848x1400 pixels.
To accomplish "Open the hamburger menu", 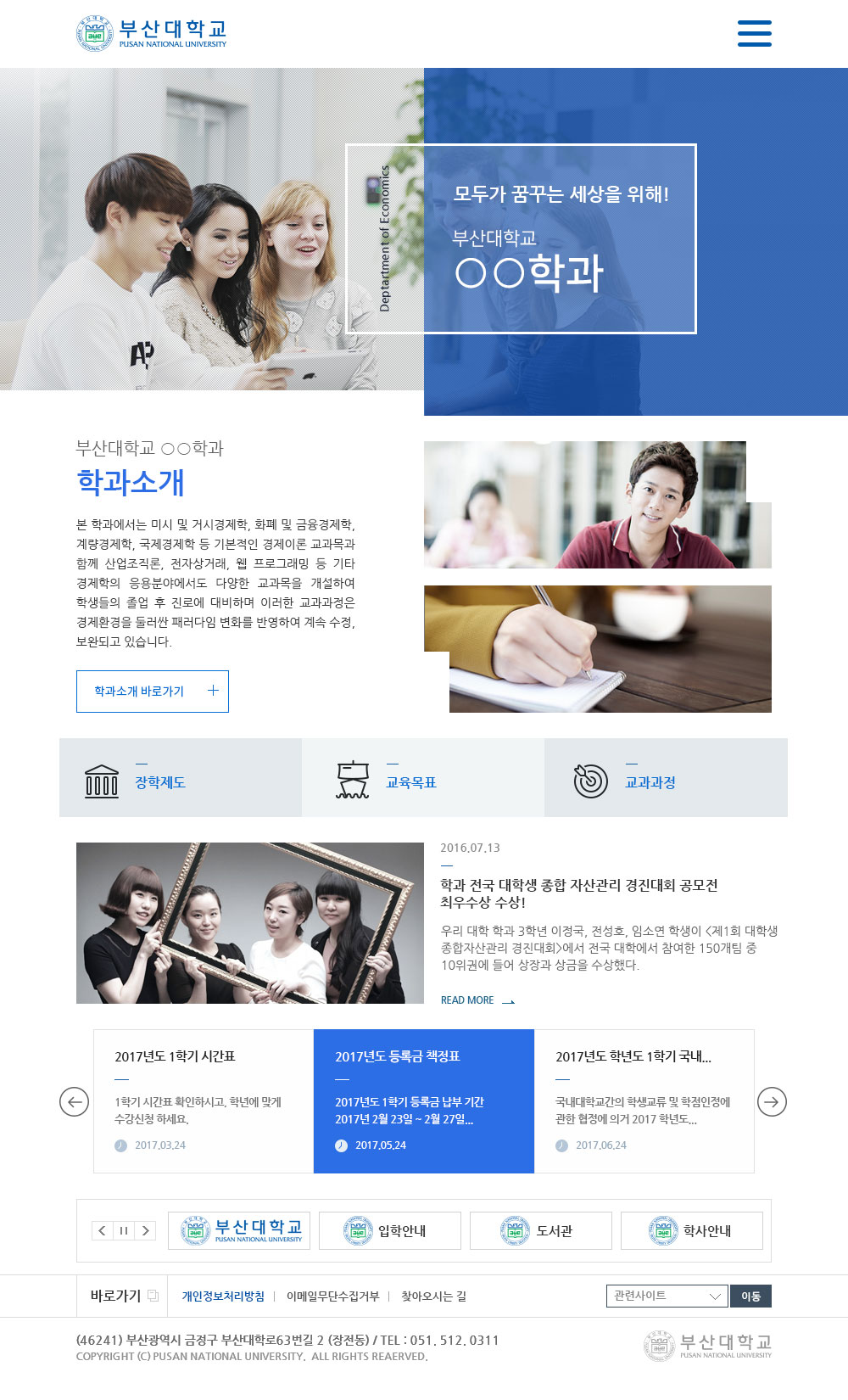I will (x=754, y=33).
